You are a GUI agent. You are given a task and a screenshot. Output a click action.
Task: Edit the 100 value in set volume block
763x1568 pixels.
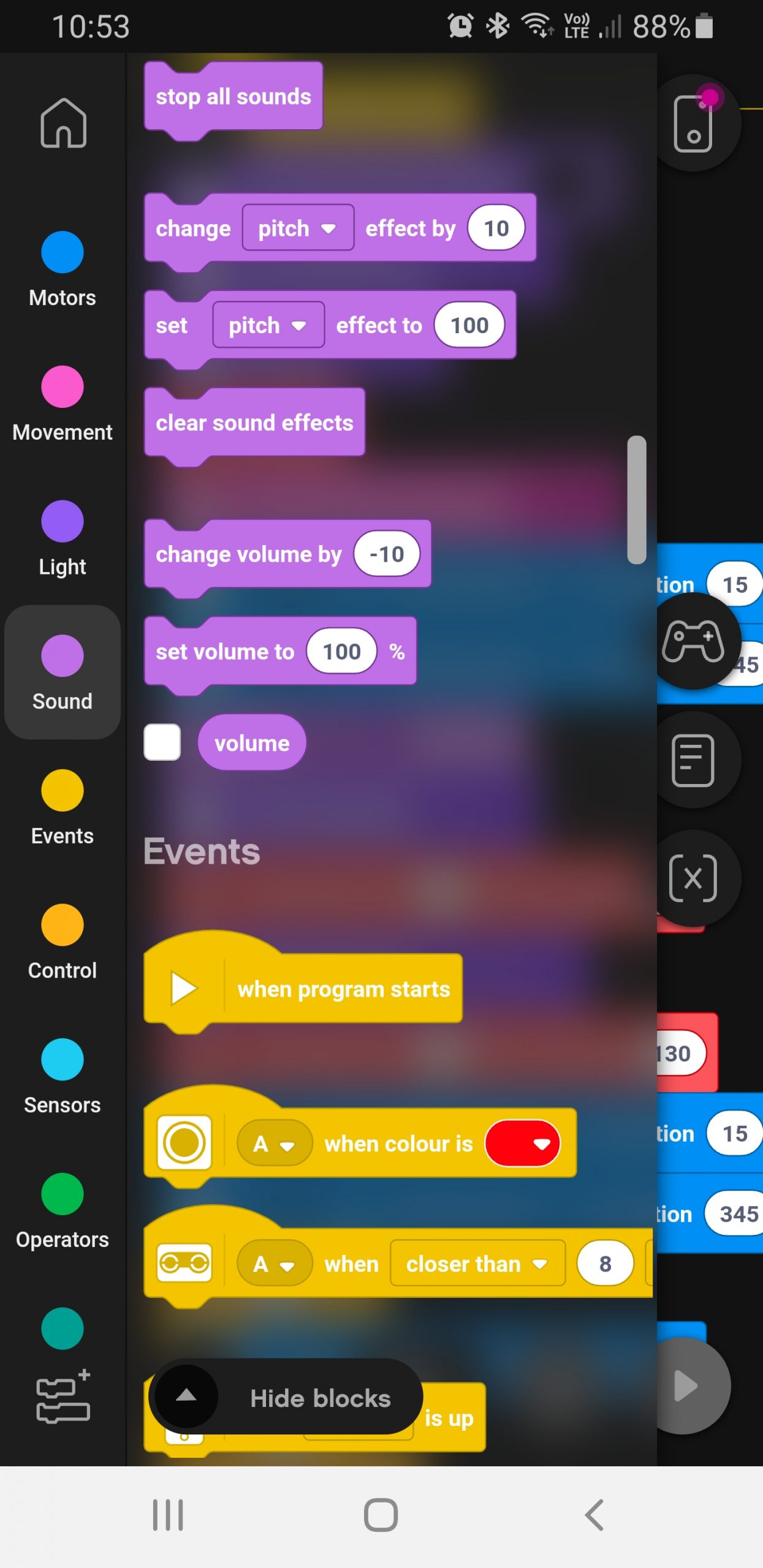341,651
